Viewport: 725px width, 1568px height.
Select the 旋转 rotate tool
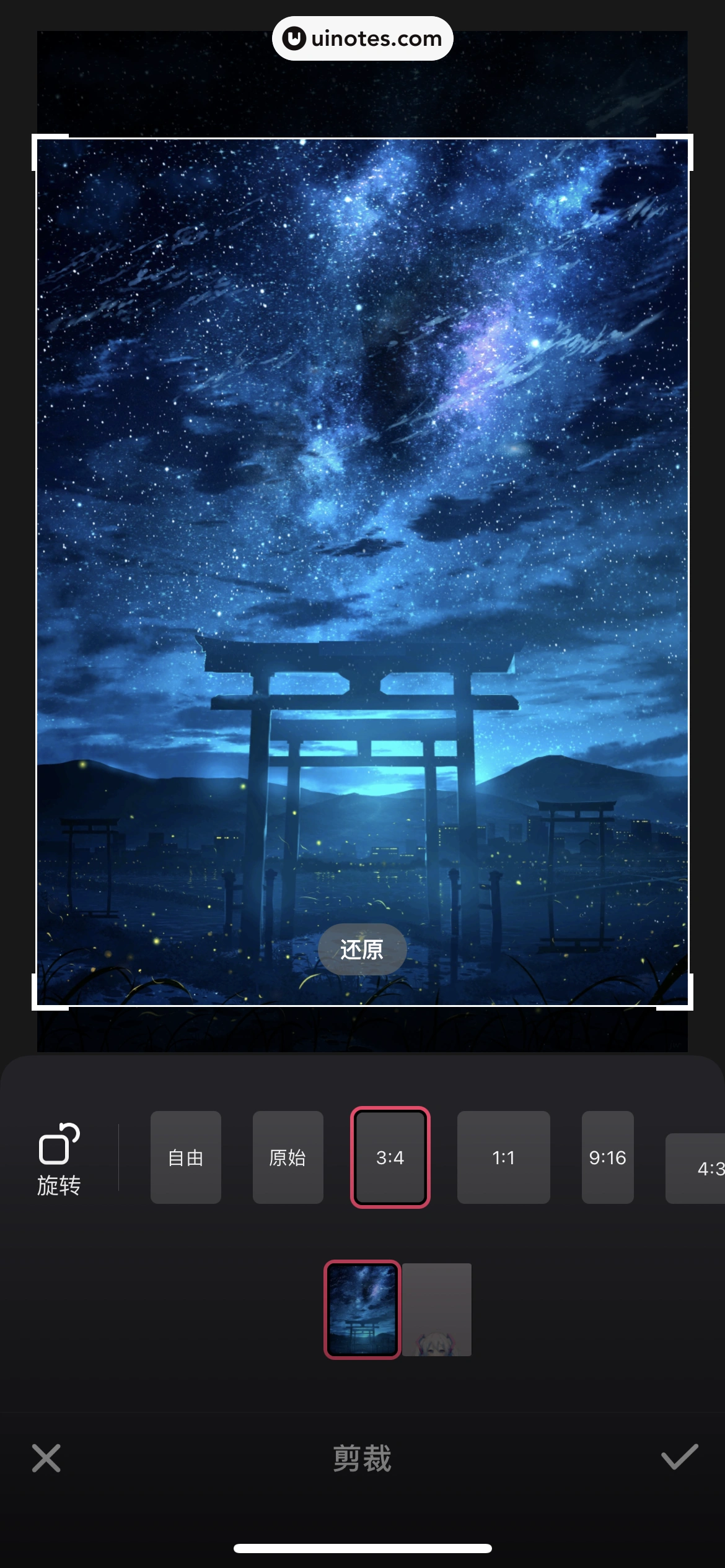(x=58, y=1157)
